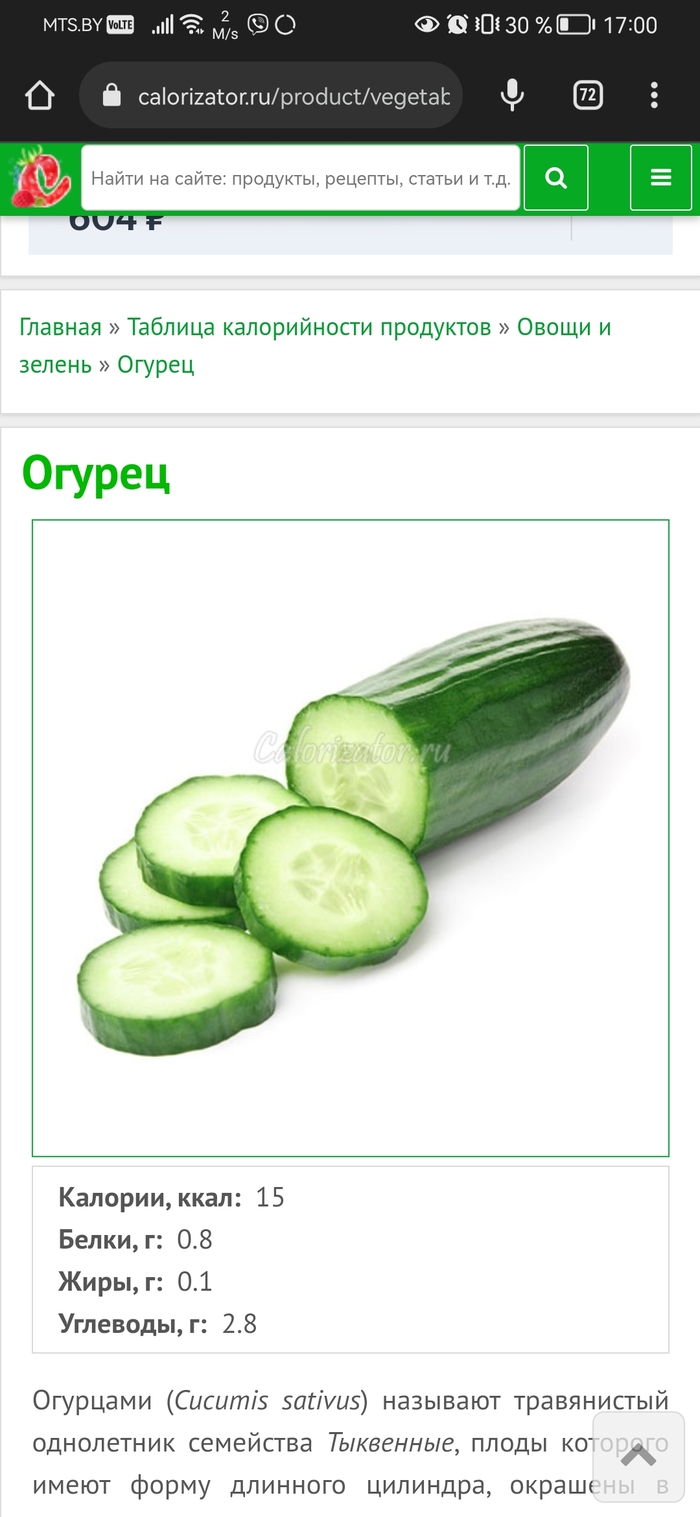Submit site search with the magnifier button

pyautogui.click(x=556, y=179)
